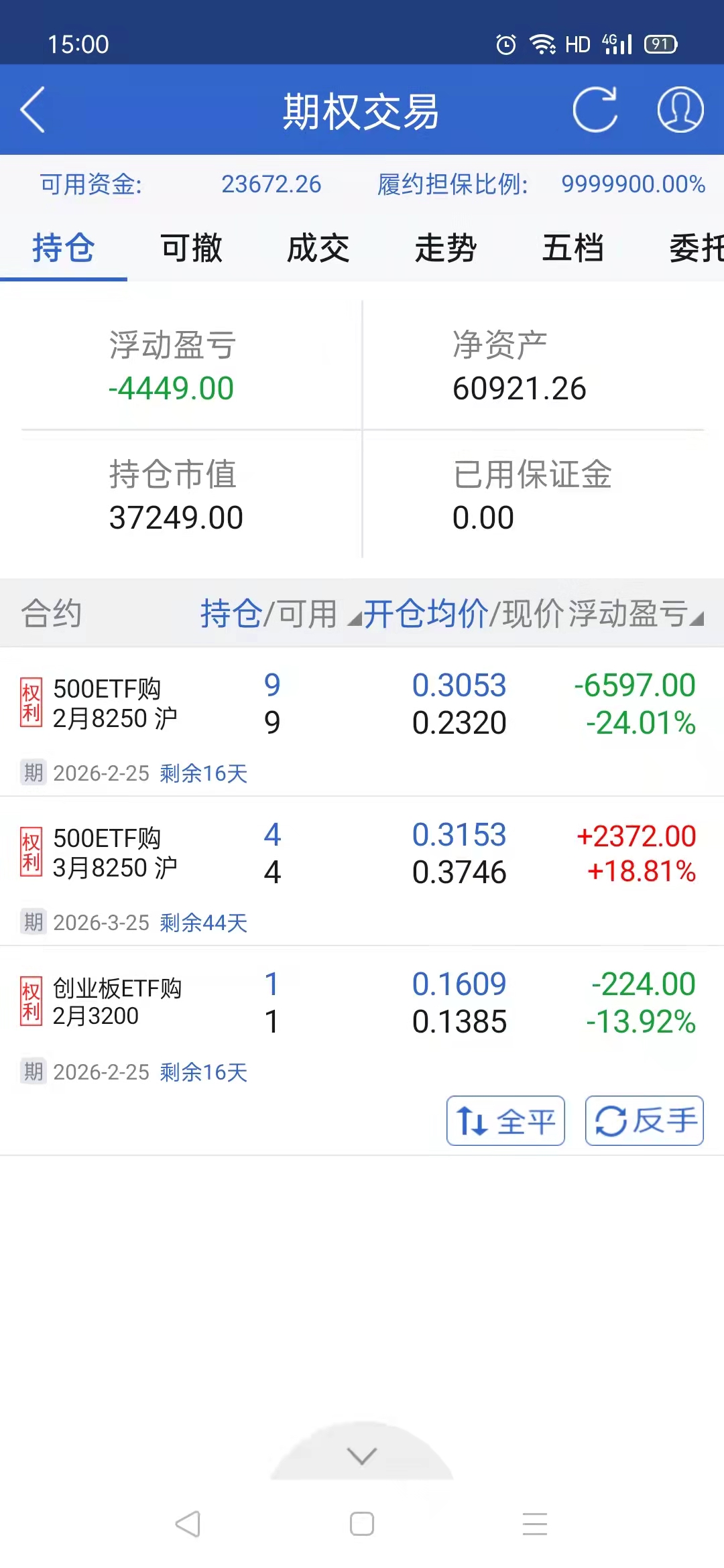Switch to the 可撤 tab
724x1568 pixels.
pyautogui.click(x=191, y=249)
